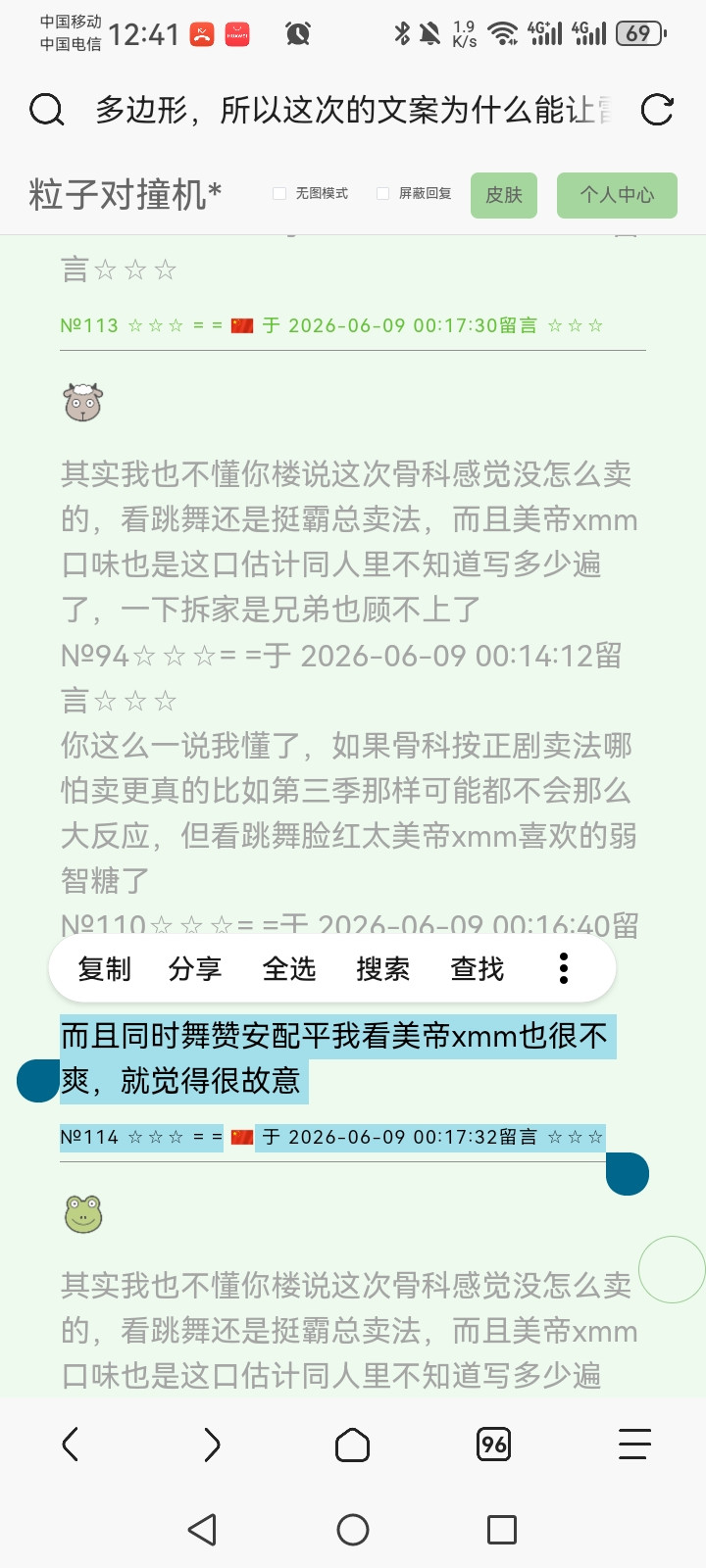Viewport: 706px width, 1568px height.
Task: Open the page title address field
Action: (353, 110)
